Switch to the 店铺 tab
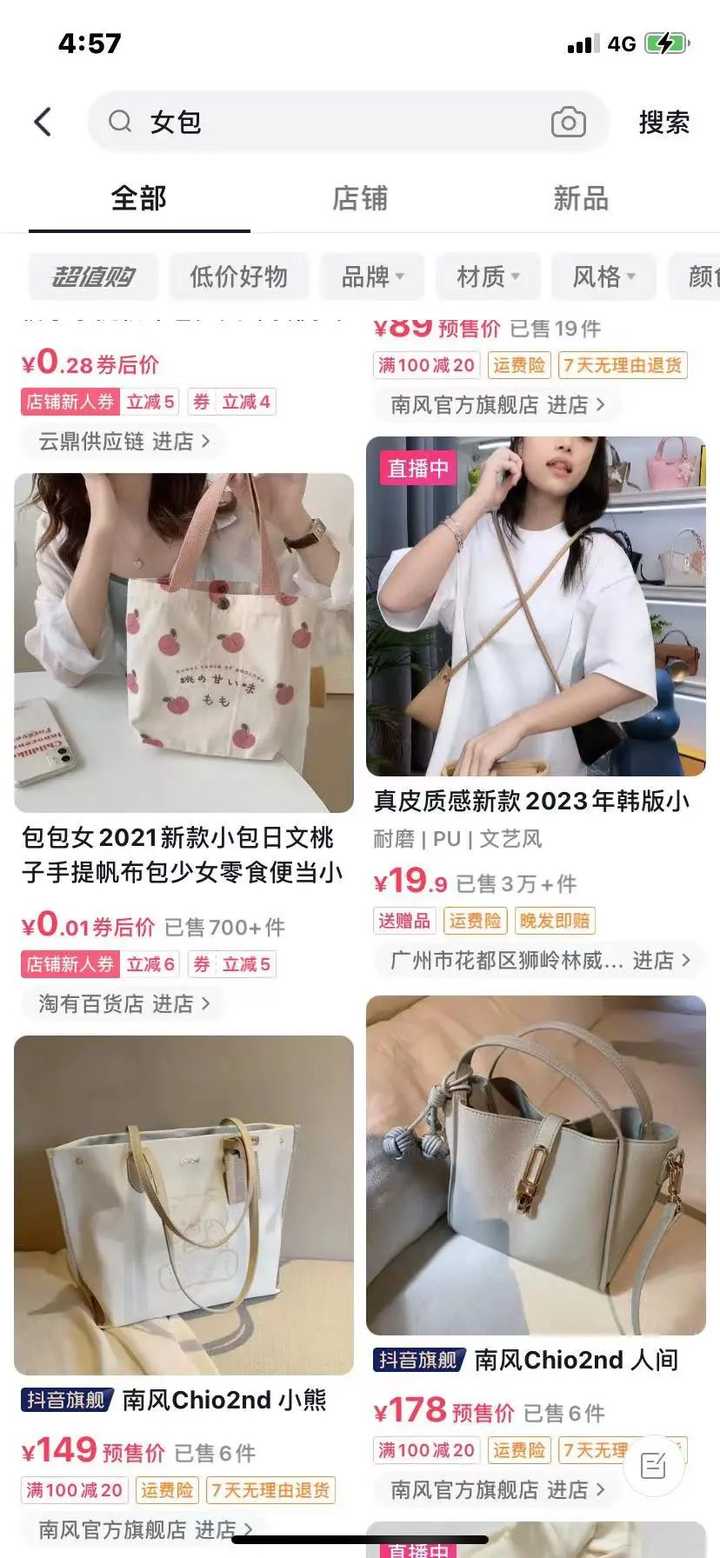This screenshot has height=1558, width=720. coord(360,198)
